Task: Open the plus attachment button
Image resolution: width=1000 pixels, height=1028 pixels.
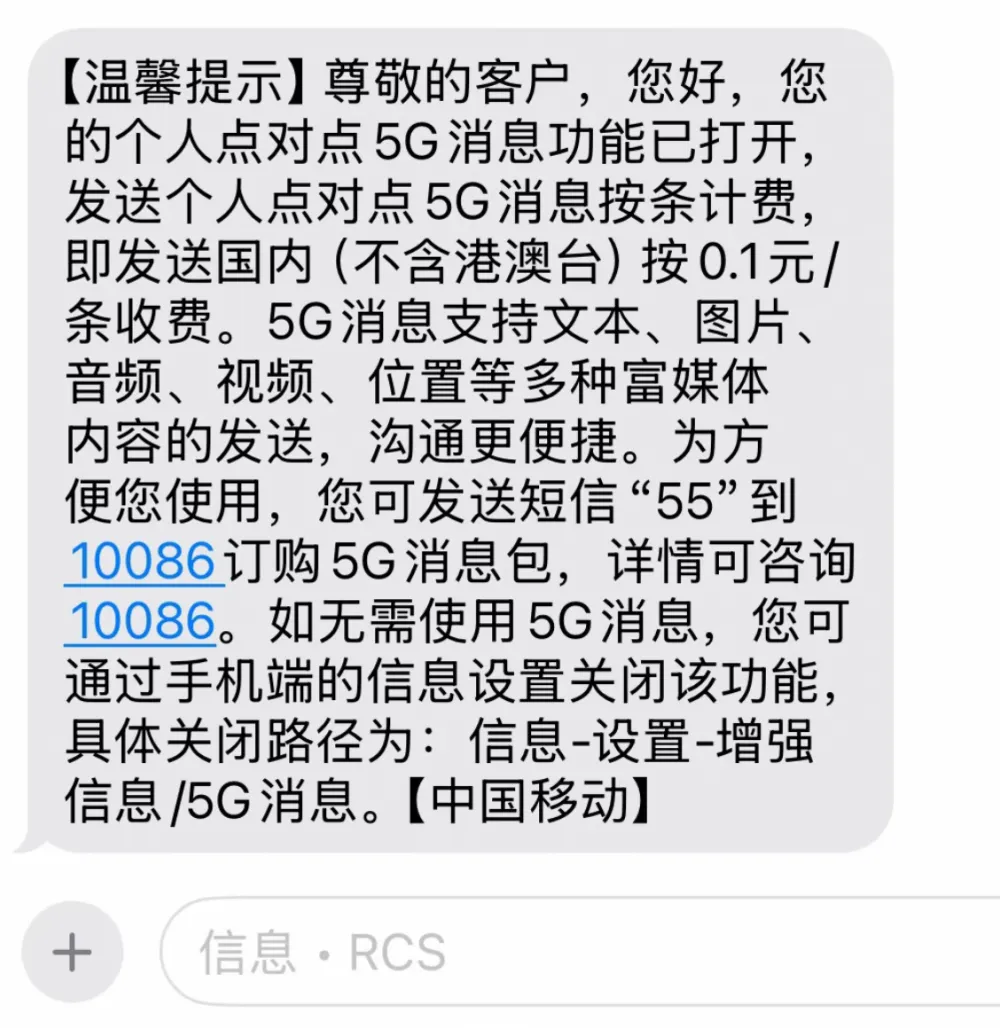Action: click(x=72, y=951)
